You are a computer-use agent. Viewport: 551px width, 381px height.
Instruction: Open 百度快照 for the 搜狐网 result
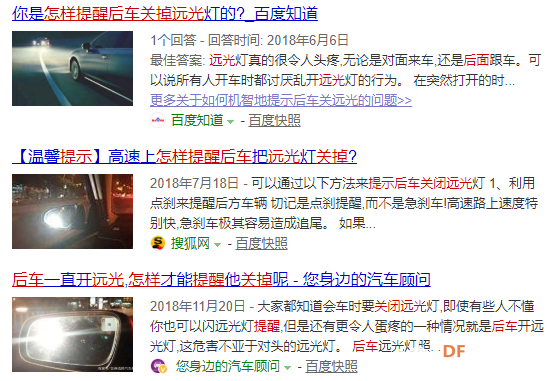coord(261,243)
